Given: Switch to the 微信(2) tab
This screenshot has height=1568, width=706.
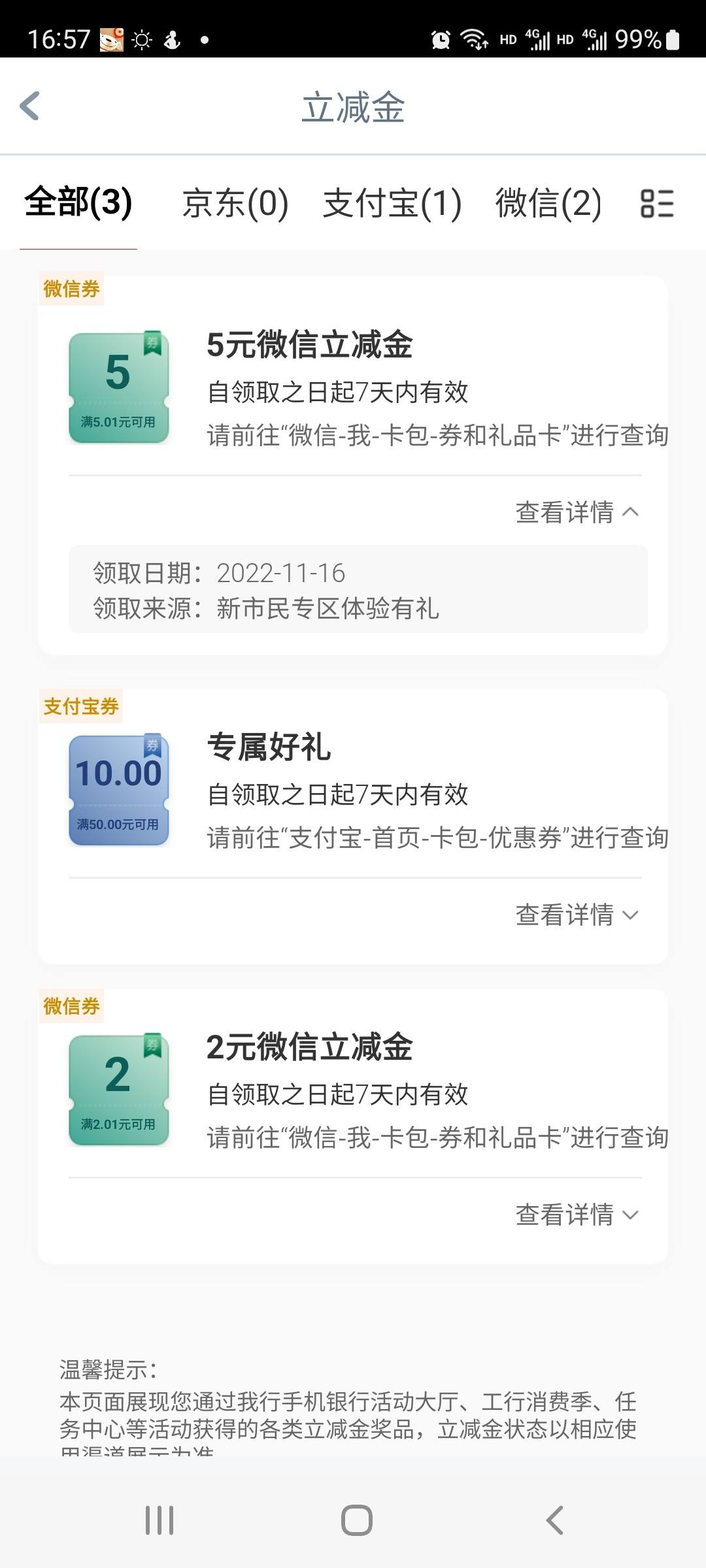Looking at the screenshot, I should click(x=548, y=203).
